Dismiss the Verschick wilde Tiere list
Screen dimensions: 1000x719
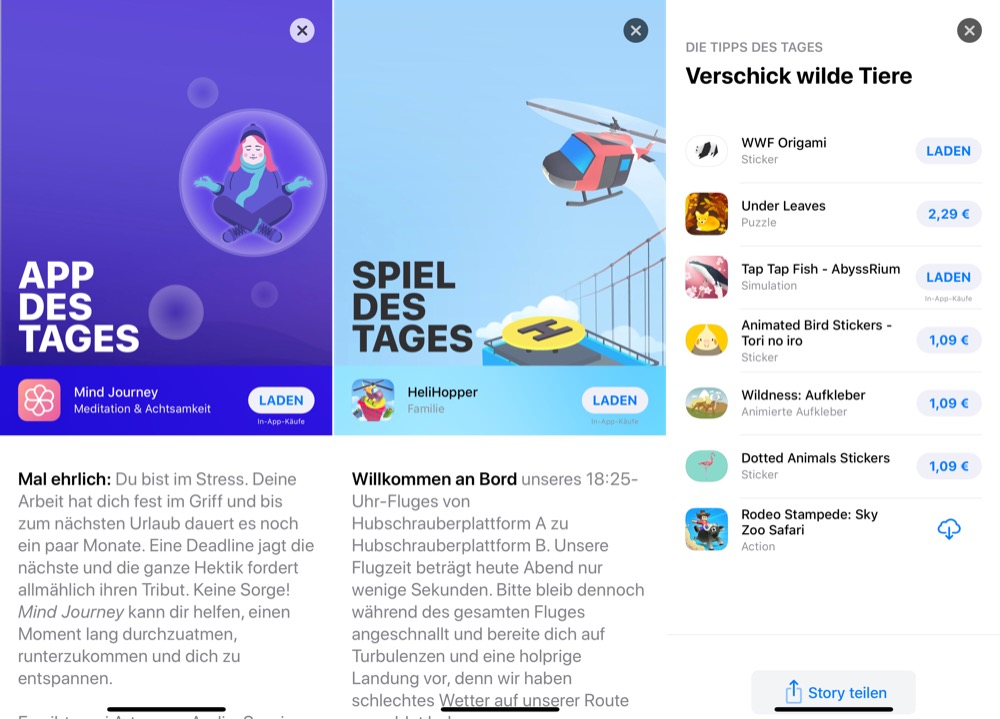pos(968,31)
